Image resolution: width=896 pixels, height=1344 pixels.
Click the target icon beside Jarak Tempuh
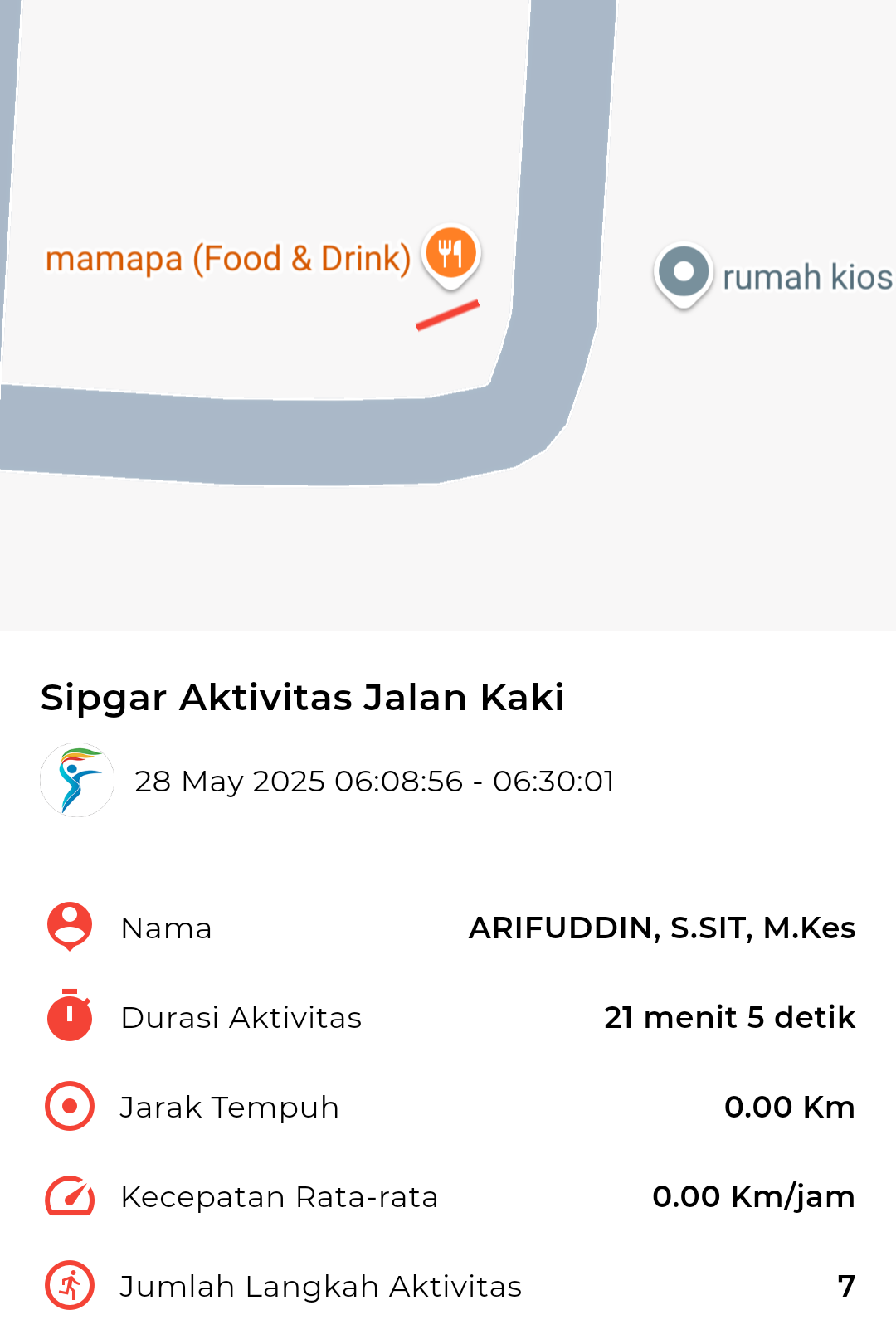click(x=68, y=1107)
